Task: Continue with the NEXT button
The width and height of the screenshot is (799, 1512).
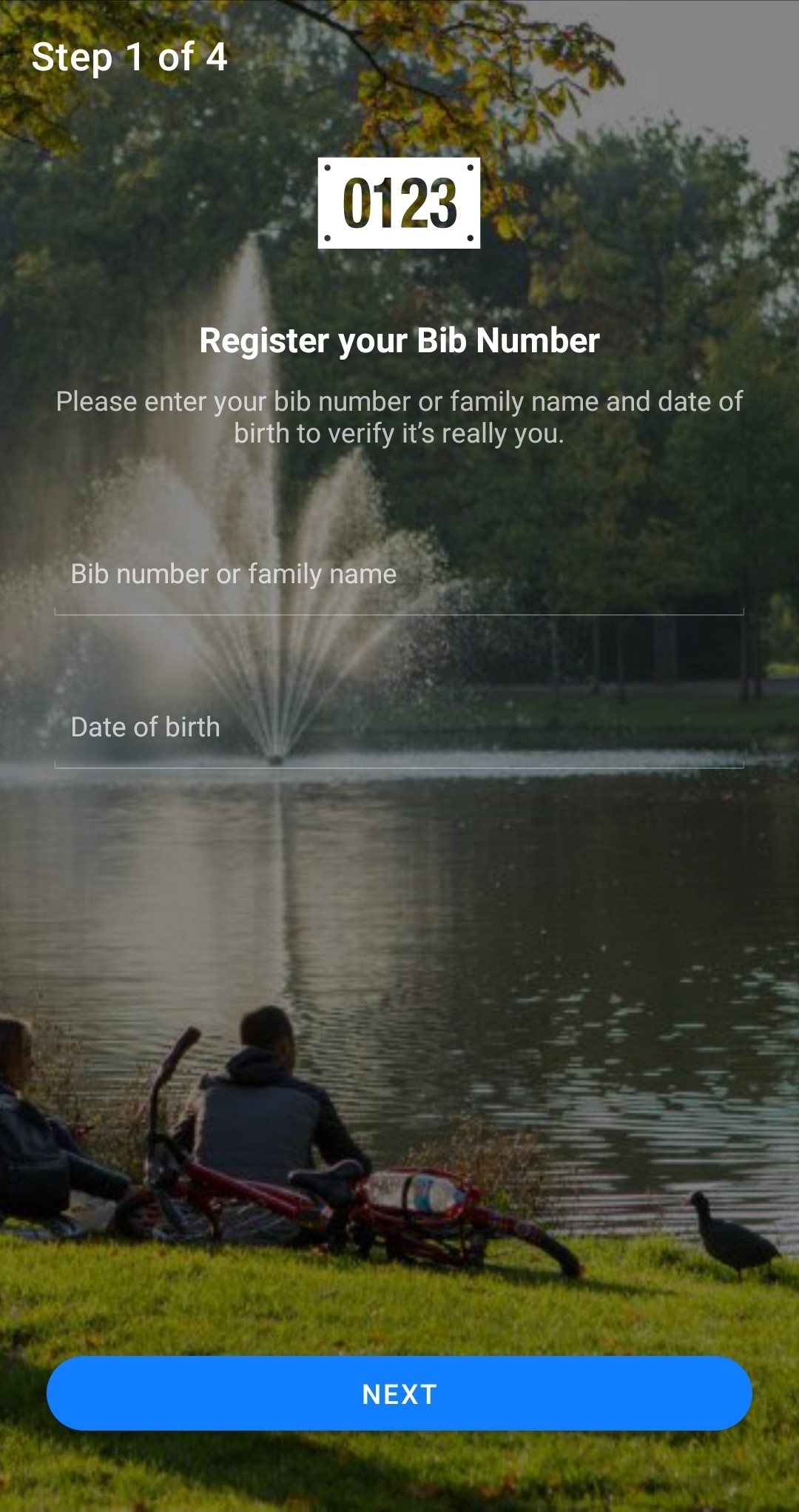Action: tap(399, 1394)
